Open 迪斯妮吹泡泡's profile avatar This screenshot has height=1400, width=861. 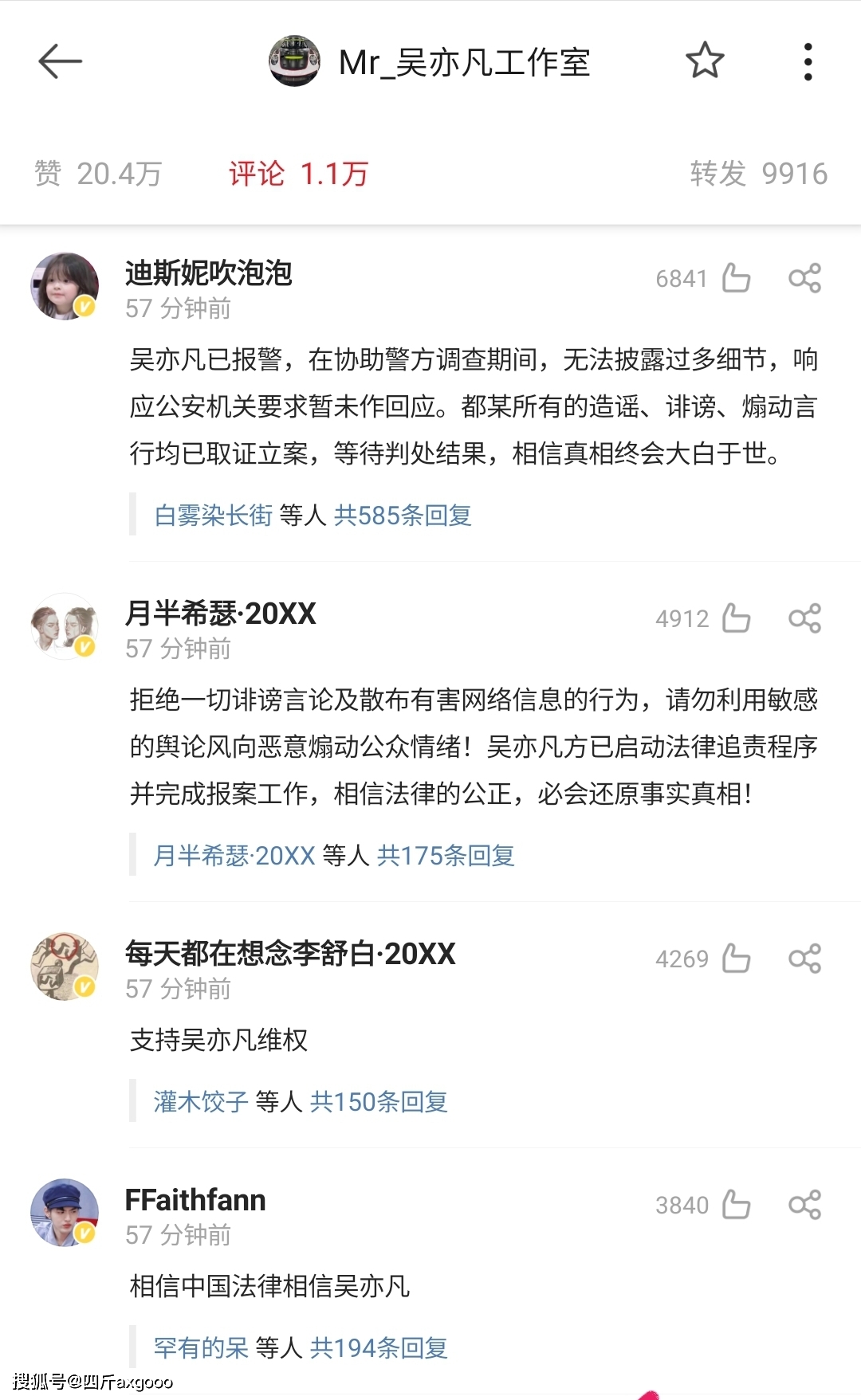point(65,286)
